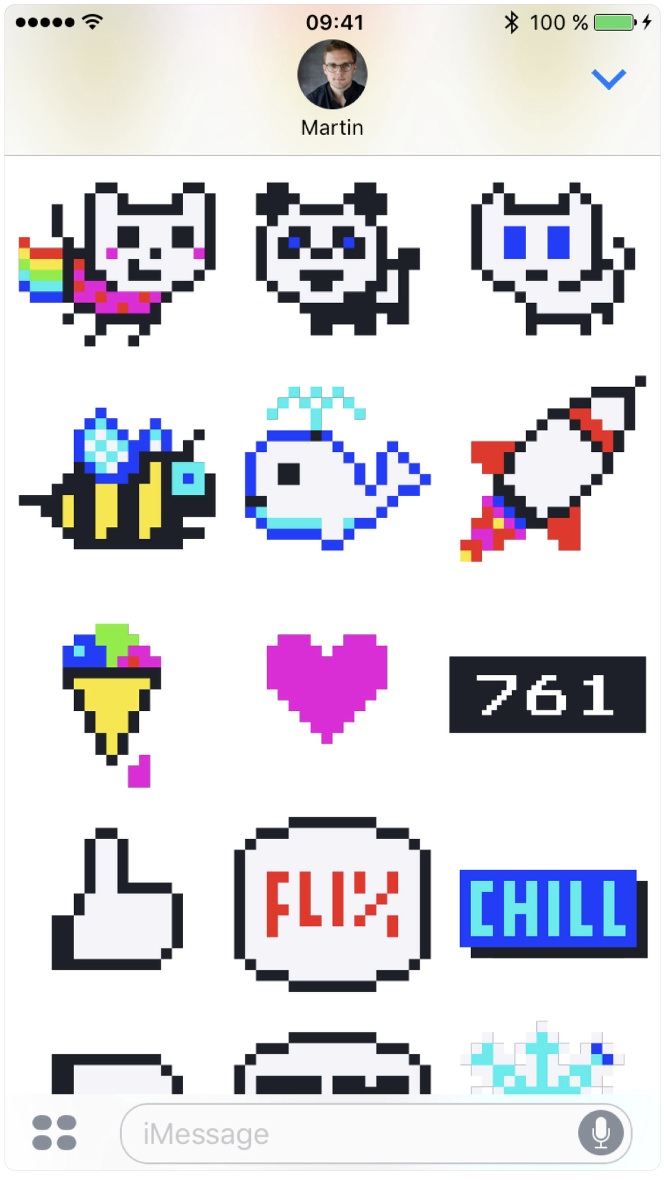Open Martin's contact photo
The height and width of the screenshot is (1180, 664).
click(x=332, y=75)
